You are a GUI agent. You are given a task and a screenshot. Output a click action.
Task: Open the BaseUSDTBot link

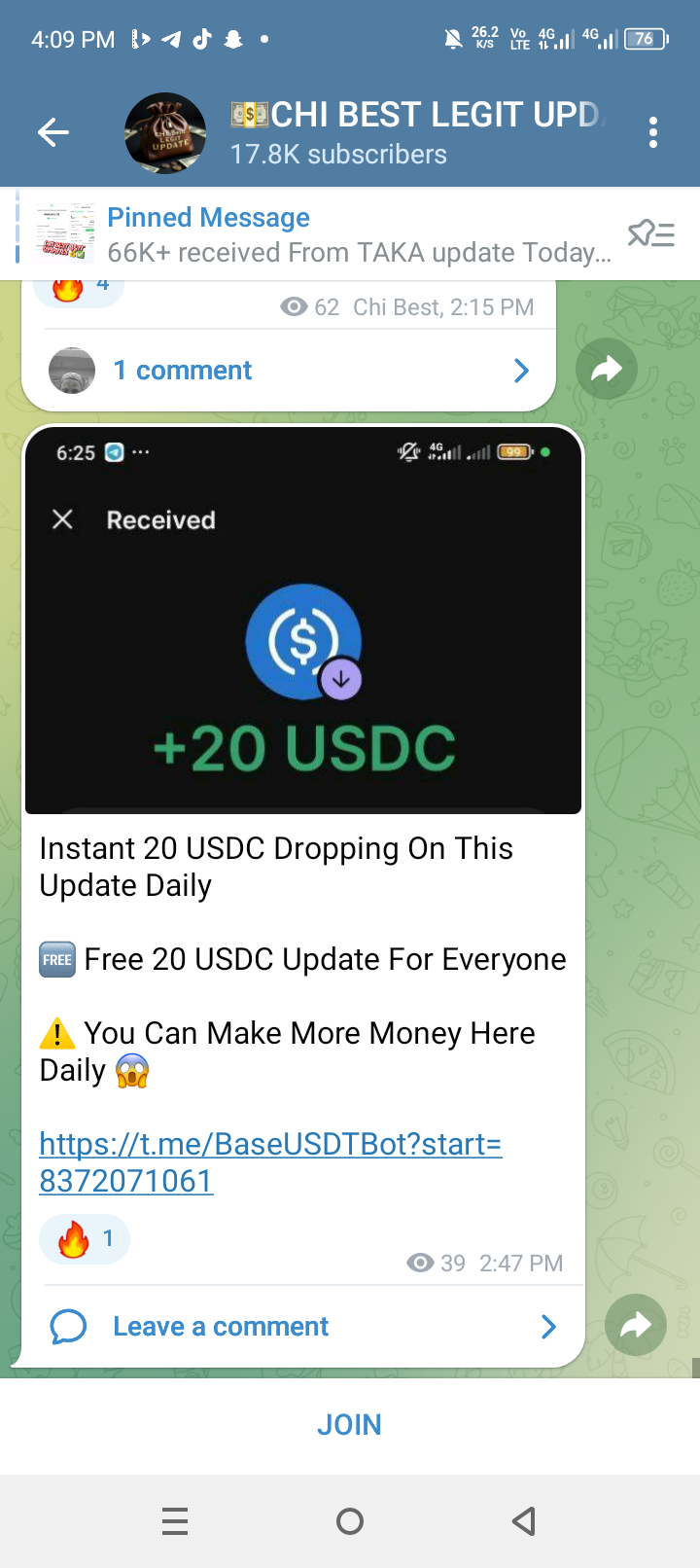coord(270,1161)
